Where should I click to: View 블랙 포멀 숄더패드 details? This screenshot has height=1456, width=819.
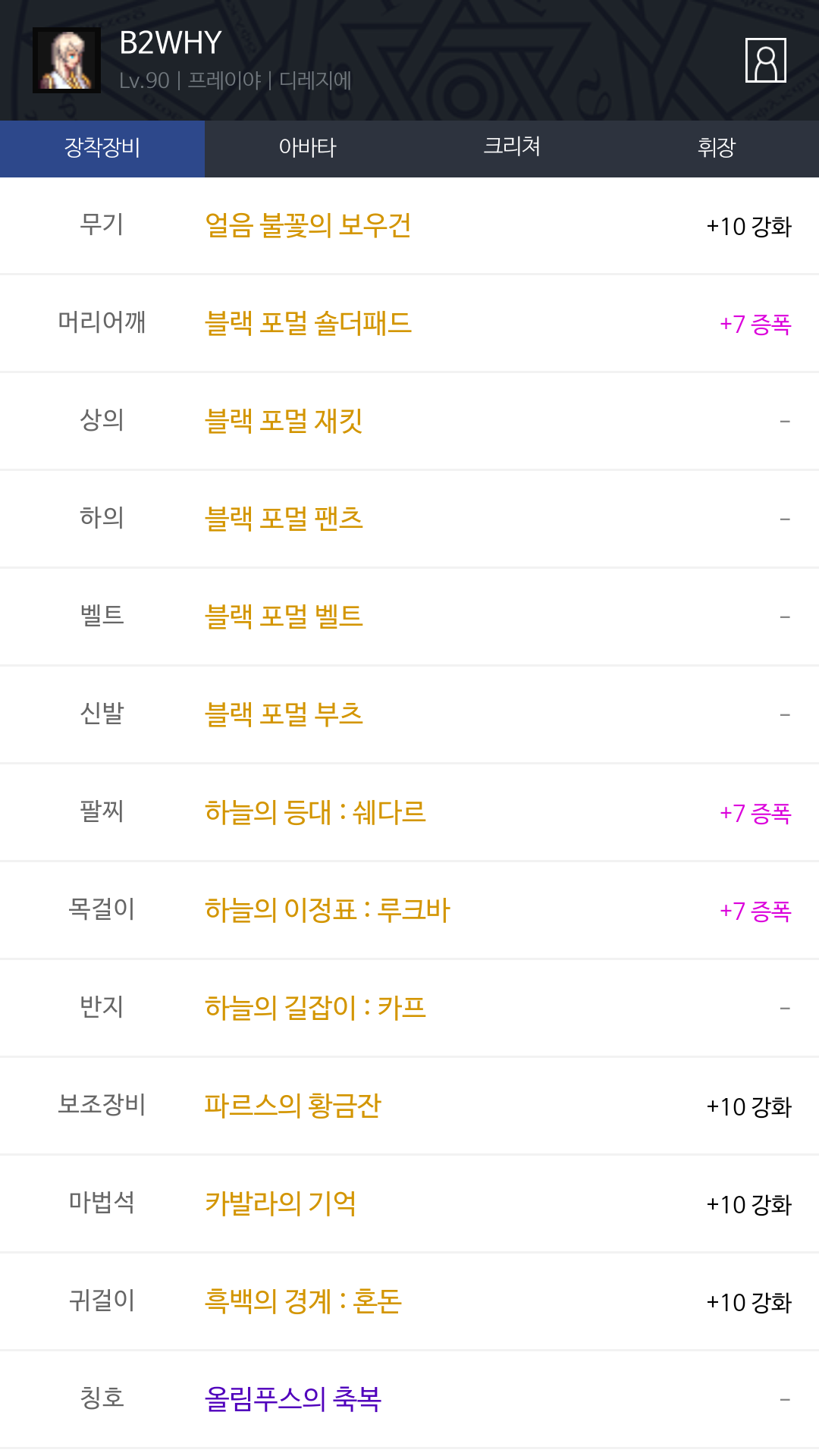pyautogui.click(x=308, y=323)
